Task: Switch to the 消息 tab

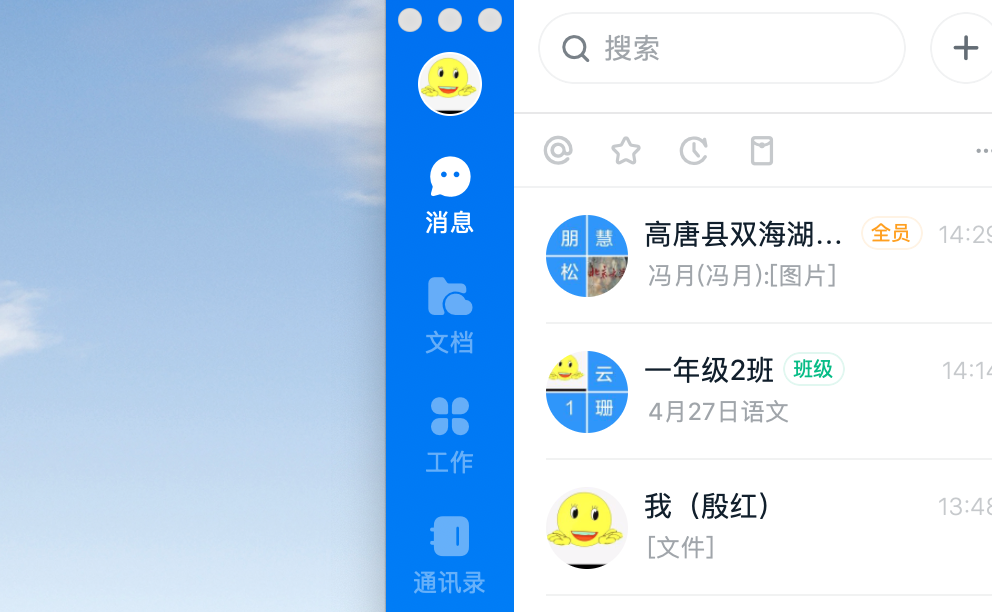Action: coord(449,195)
